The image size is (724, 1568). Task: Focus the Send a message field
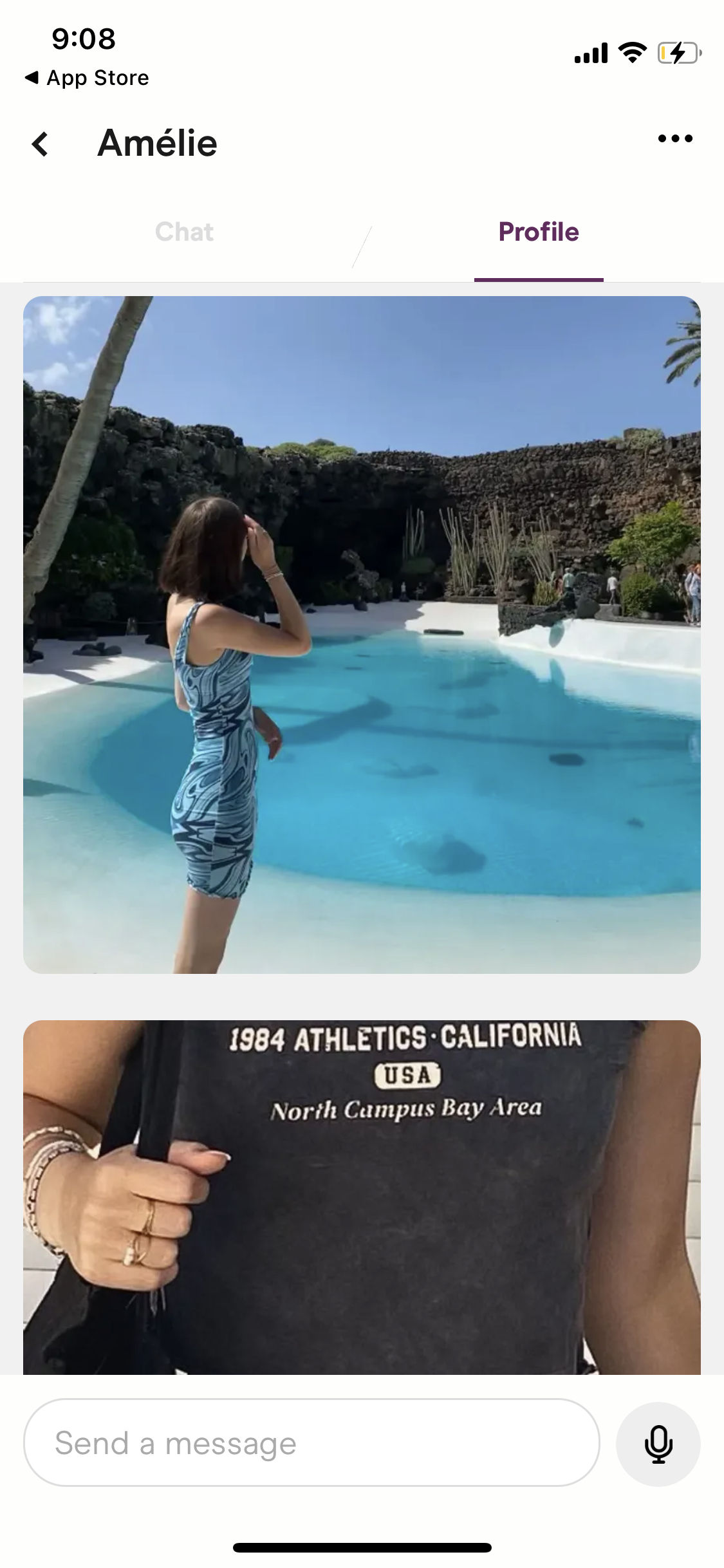pos(311,1442)
